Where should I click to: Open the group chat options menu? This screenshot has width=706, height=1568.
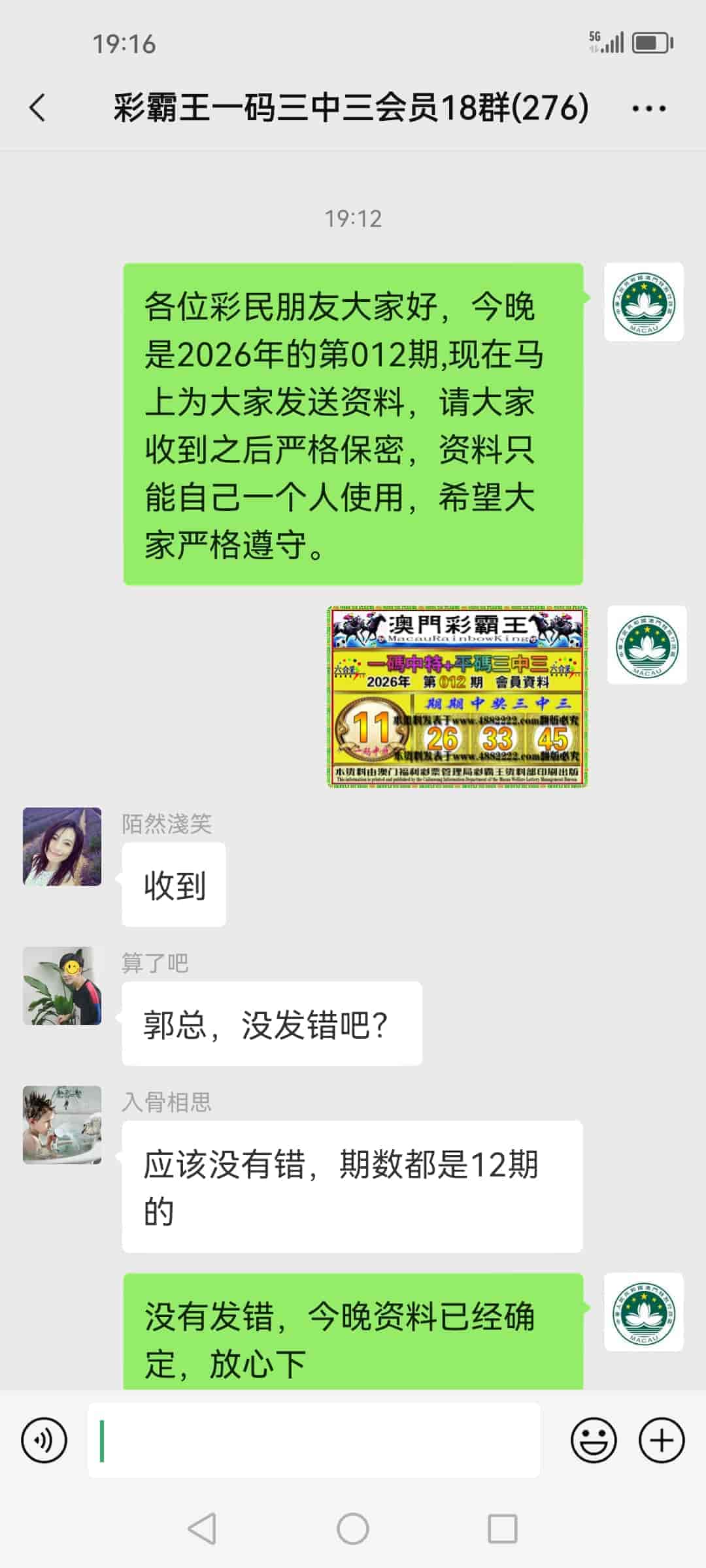click(648, 108)
